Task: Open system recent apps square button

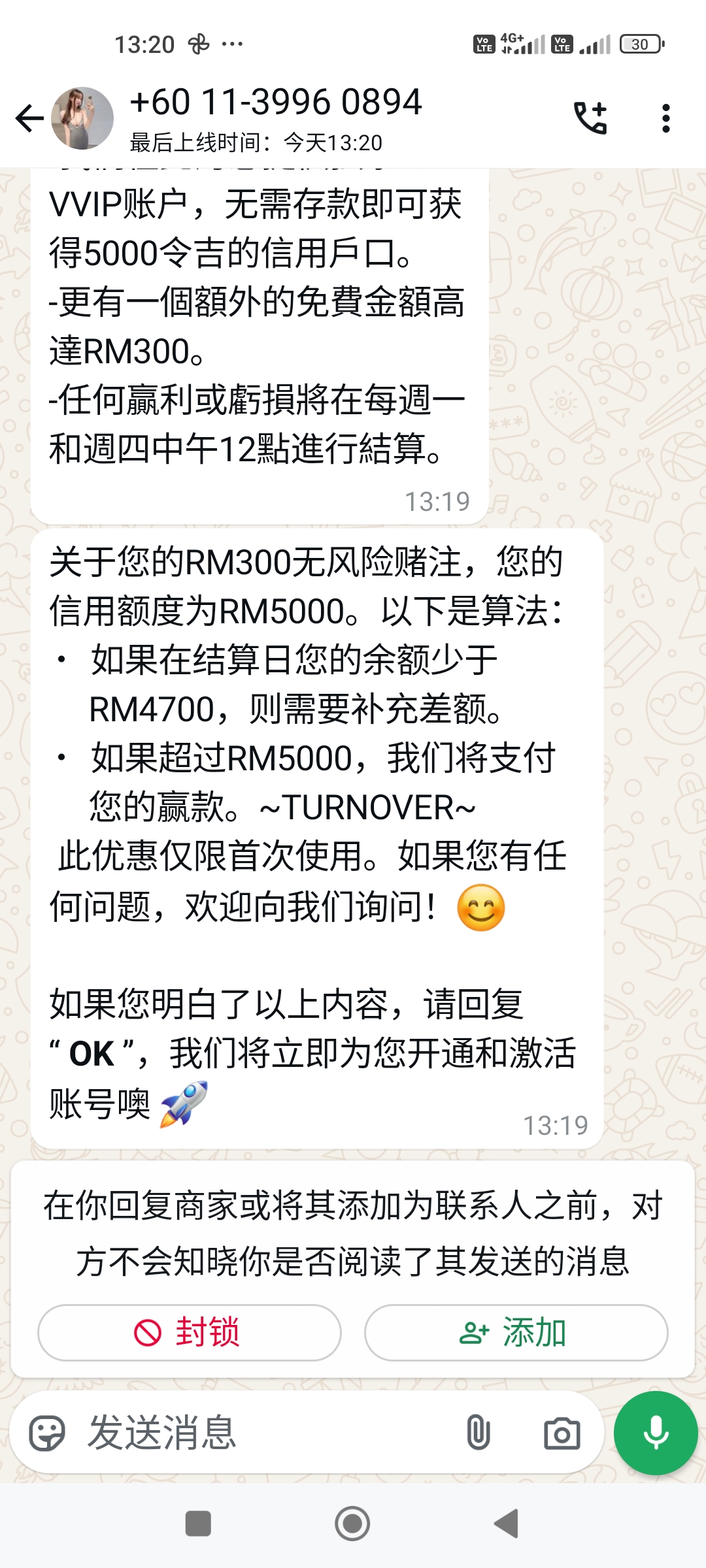Action: coord(198,1524)
